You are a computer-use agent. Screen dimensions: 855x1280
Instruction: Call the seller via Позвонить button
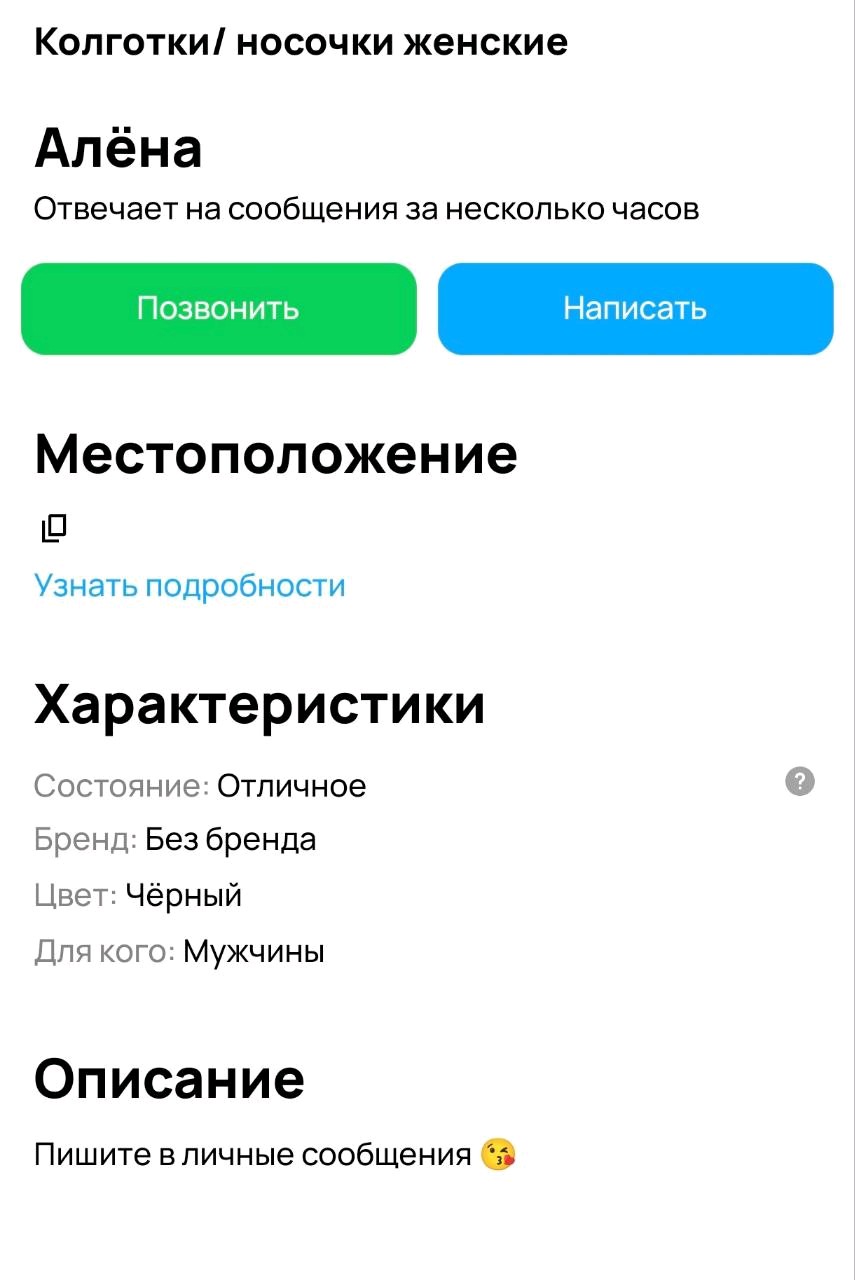(218, 308)
